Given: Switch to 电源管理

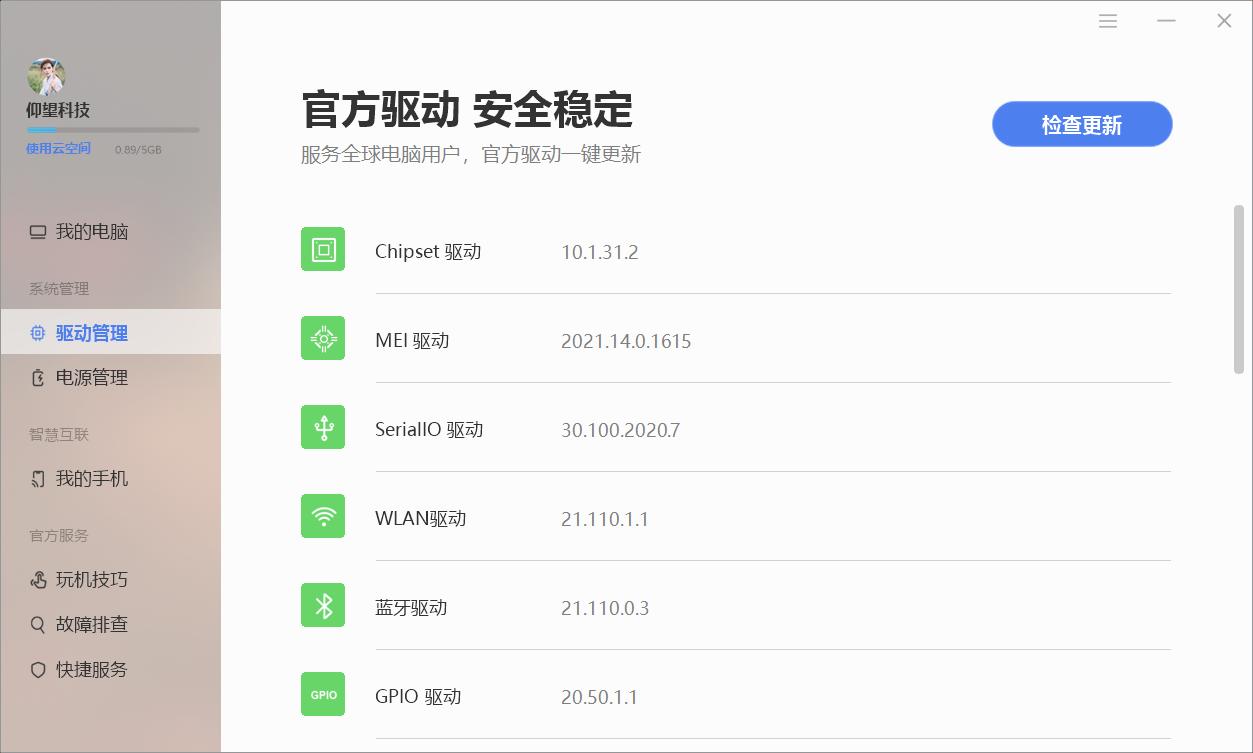Looking at the screenshot, I should (91, 378).
